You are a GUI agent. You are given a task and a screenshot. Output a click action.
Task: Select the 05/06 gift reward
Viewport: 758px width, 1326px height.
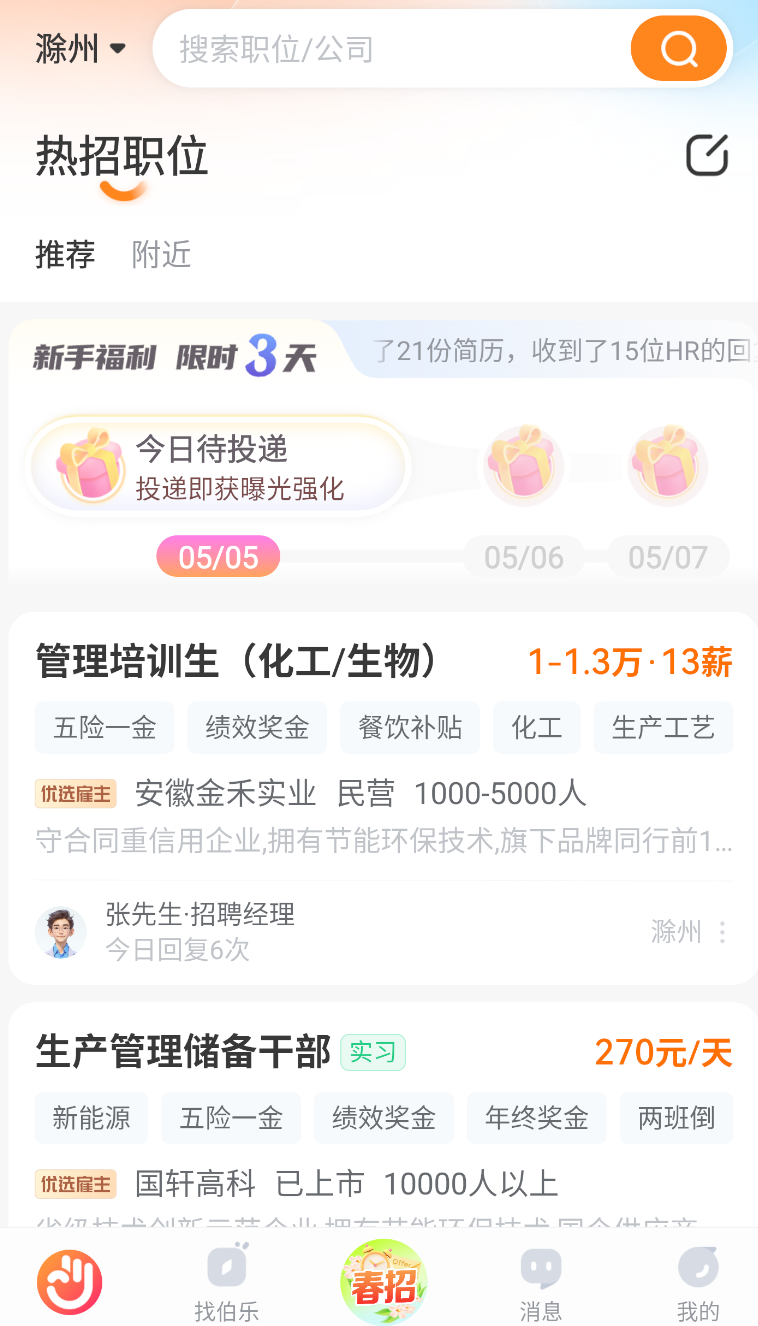tap(523, 467)
